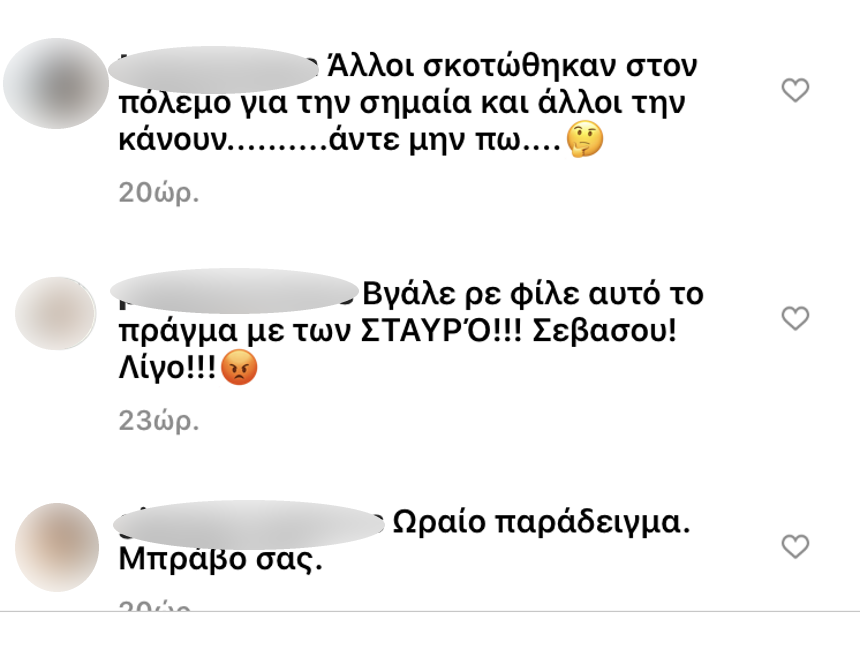This screenshot has height=650, width=860.
Task: Like the comment saying Ωραίο παράδειγμα
Action: pyautogui.click(x=794, y=546)
